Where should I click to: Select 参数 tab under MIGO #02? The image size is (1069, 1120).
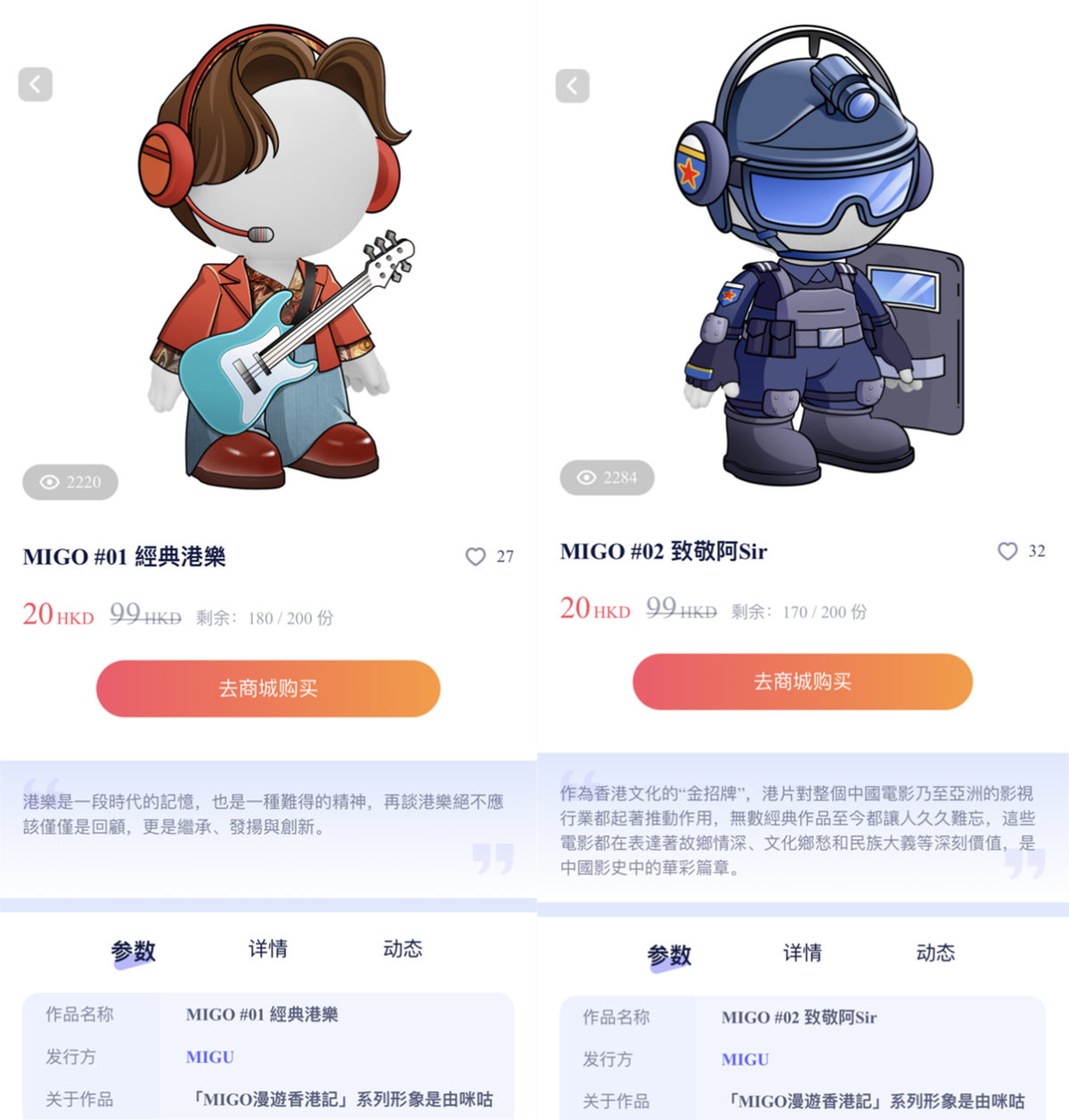pyautogui.click(x=670, y=956)
